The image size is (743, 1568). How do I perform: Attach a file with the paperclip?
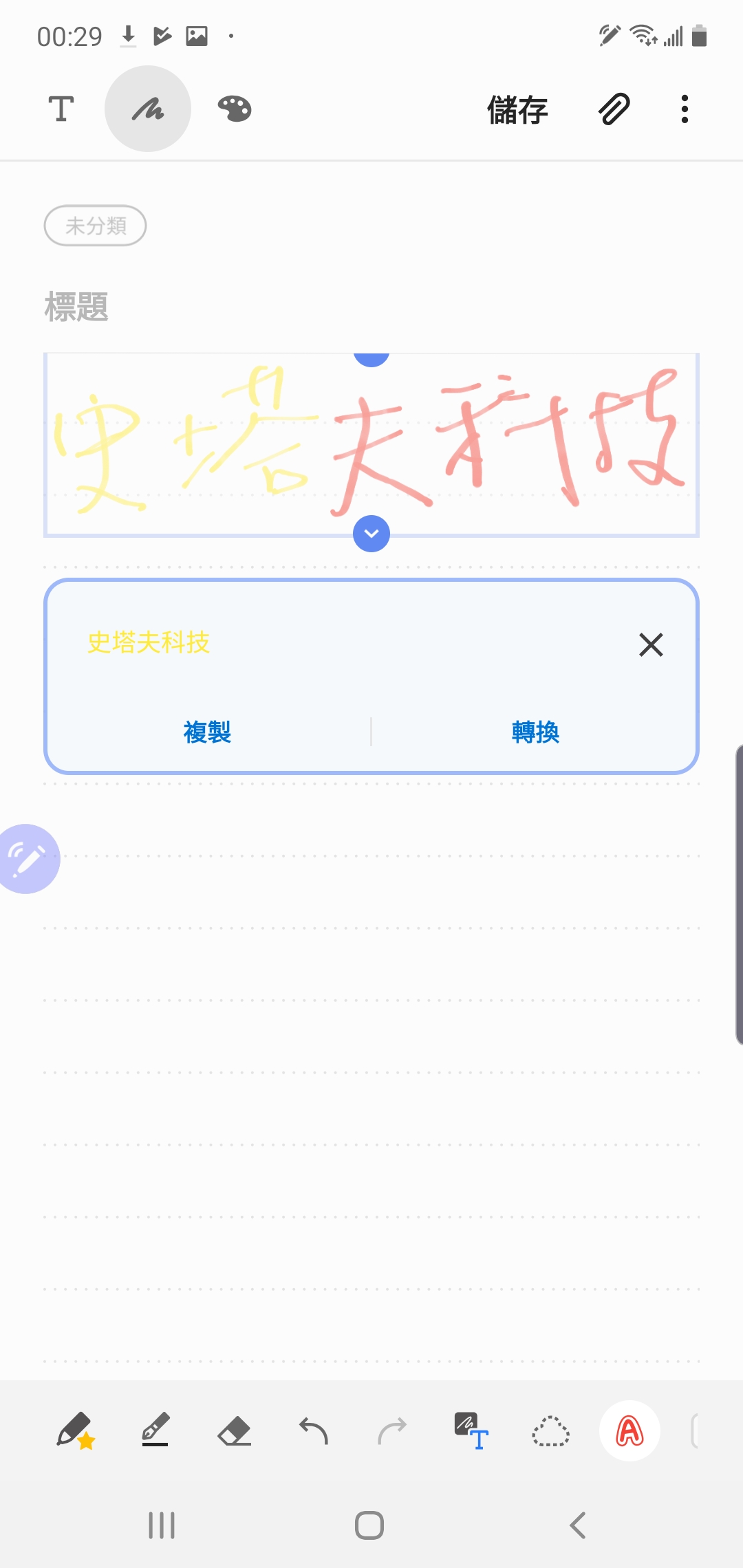click(x=614, y=109)
